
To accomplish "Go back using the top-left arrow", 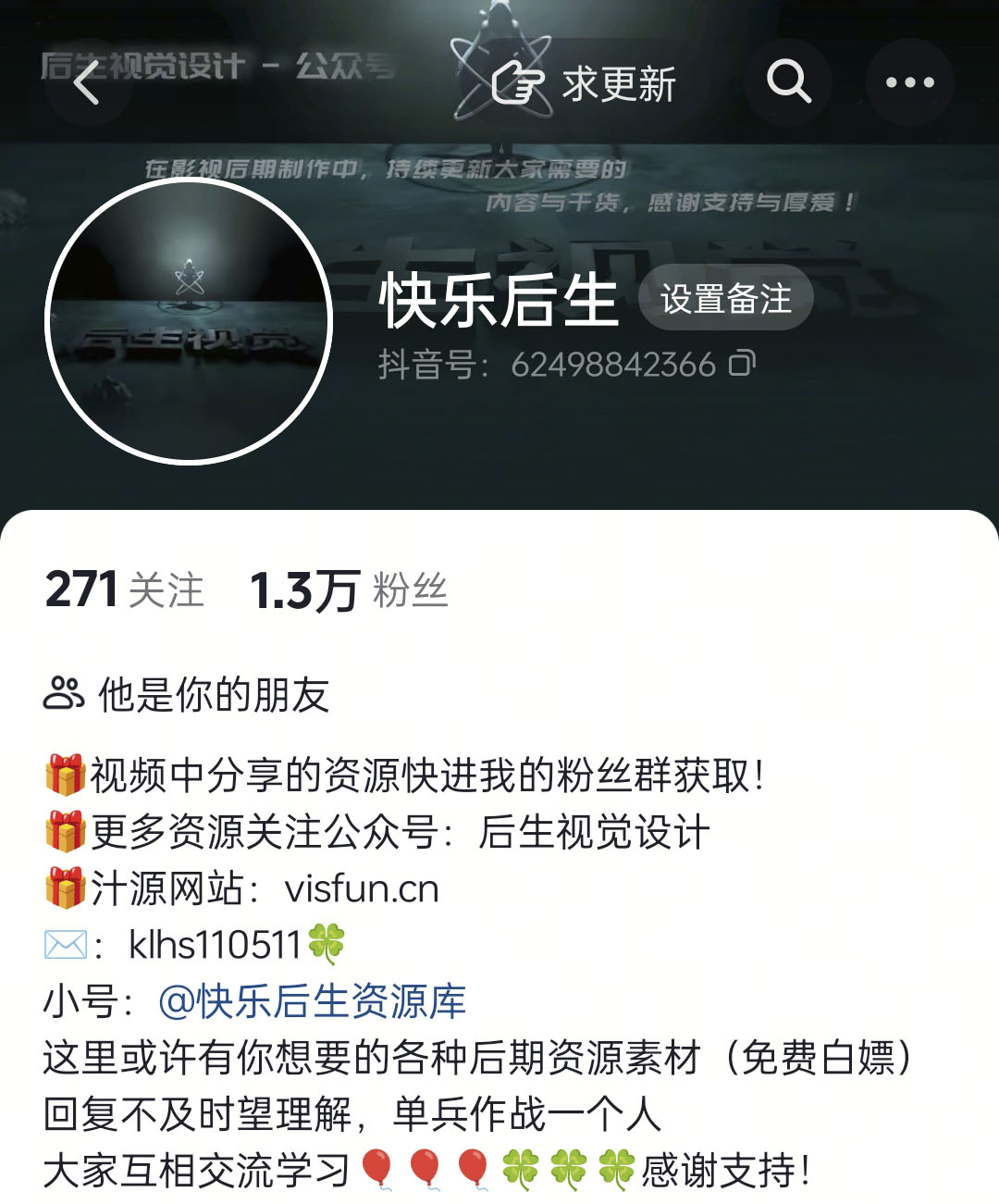I will coord(86,83).
